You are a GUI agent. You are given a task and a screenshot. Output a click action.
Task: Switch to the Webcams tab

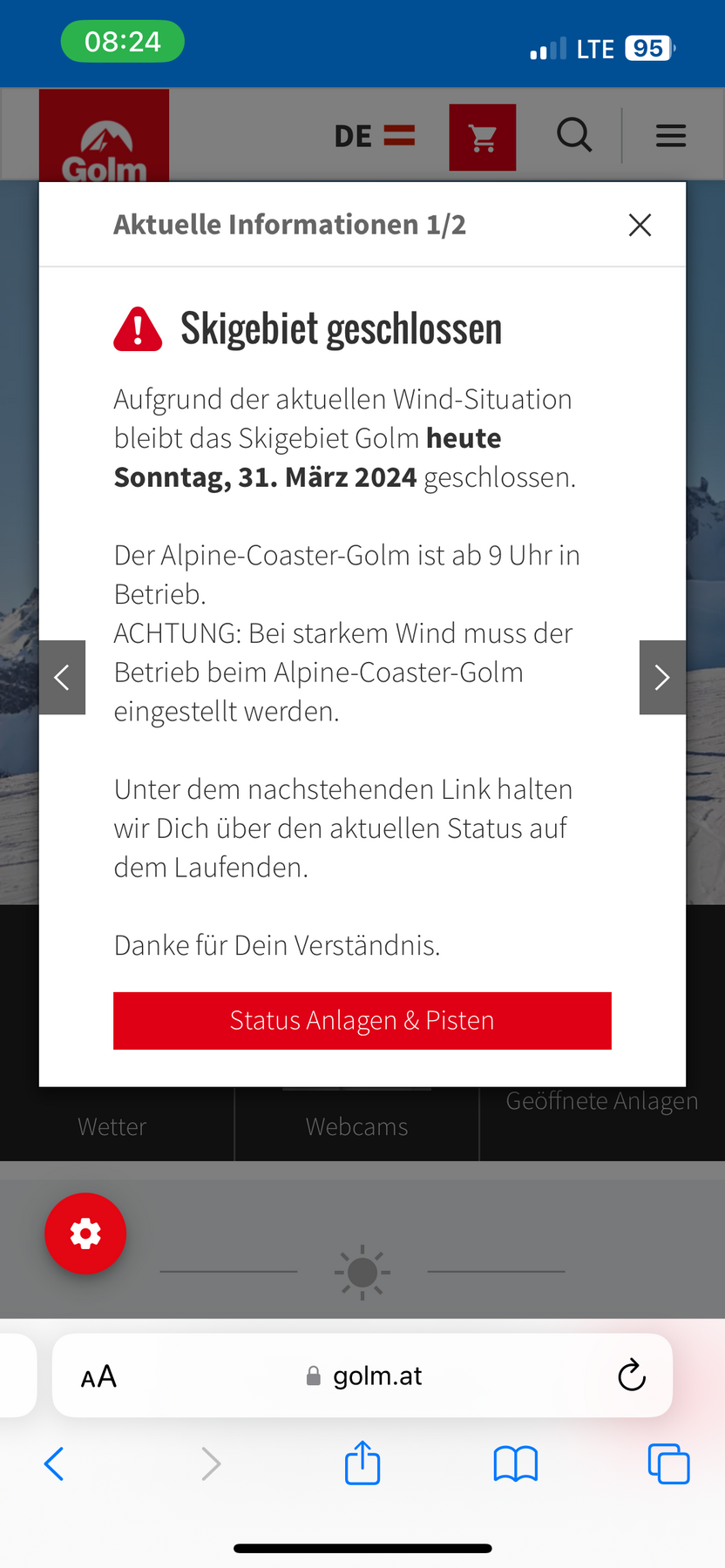tap(356, 1126)
